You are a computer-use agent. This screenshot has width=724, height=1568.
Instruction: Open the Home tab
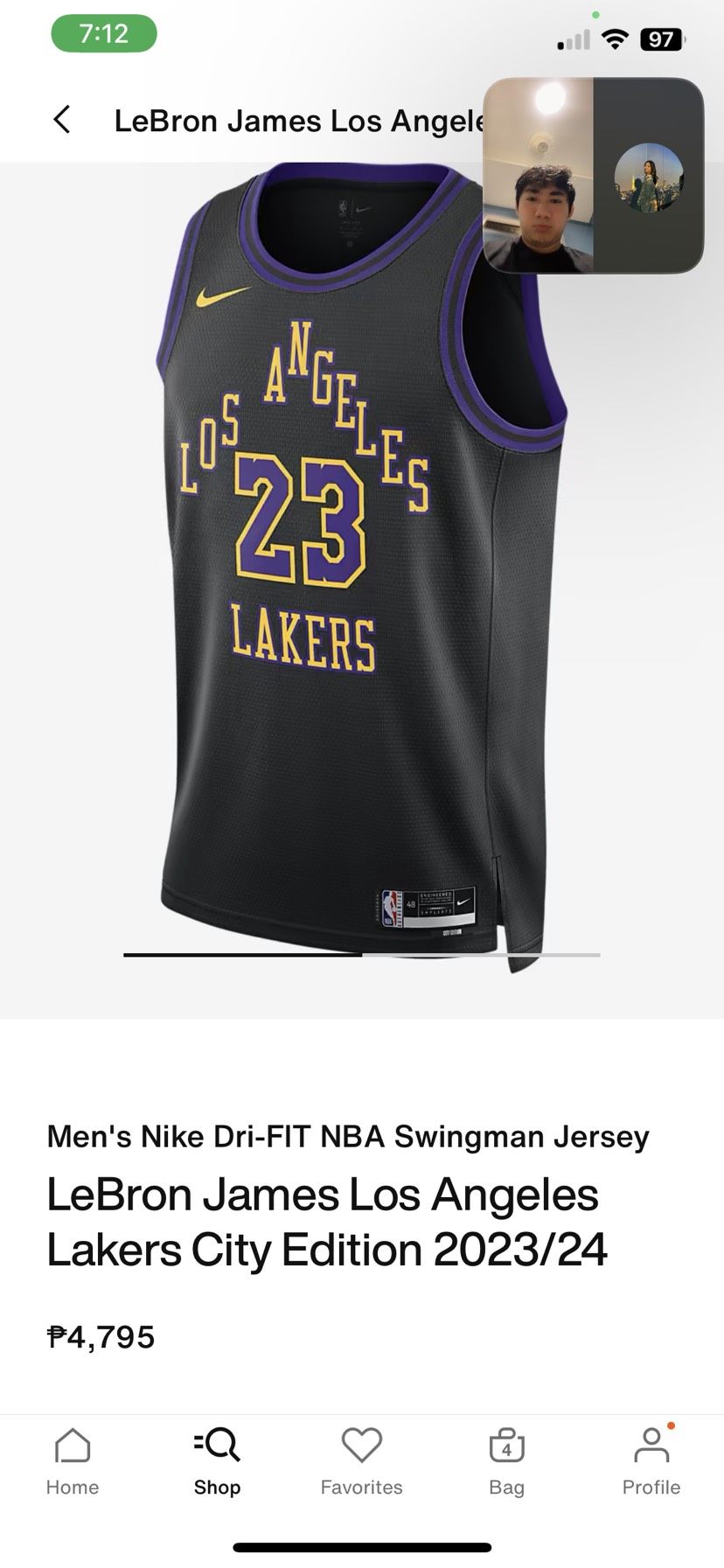click(73, 1462)
